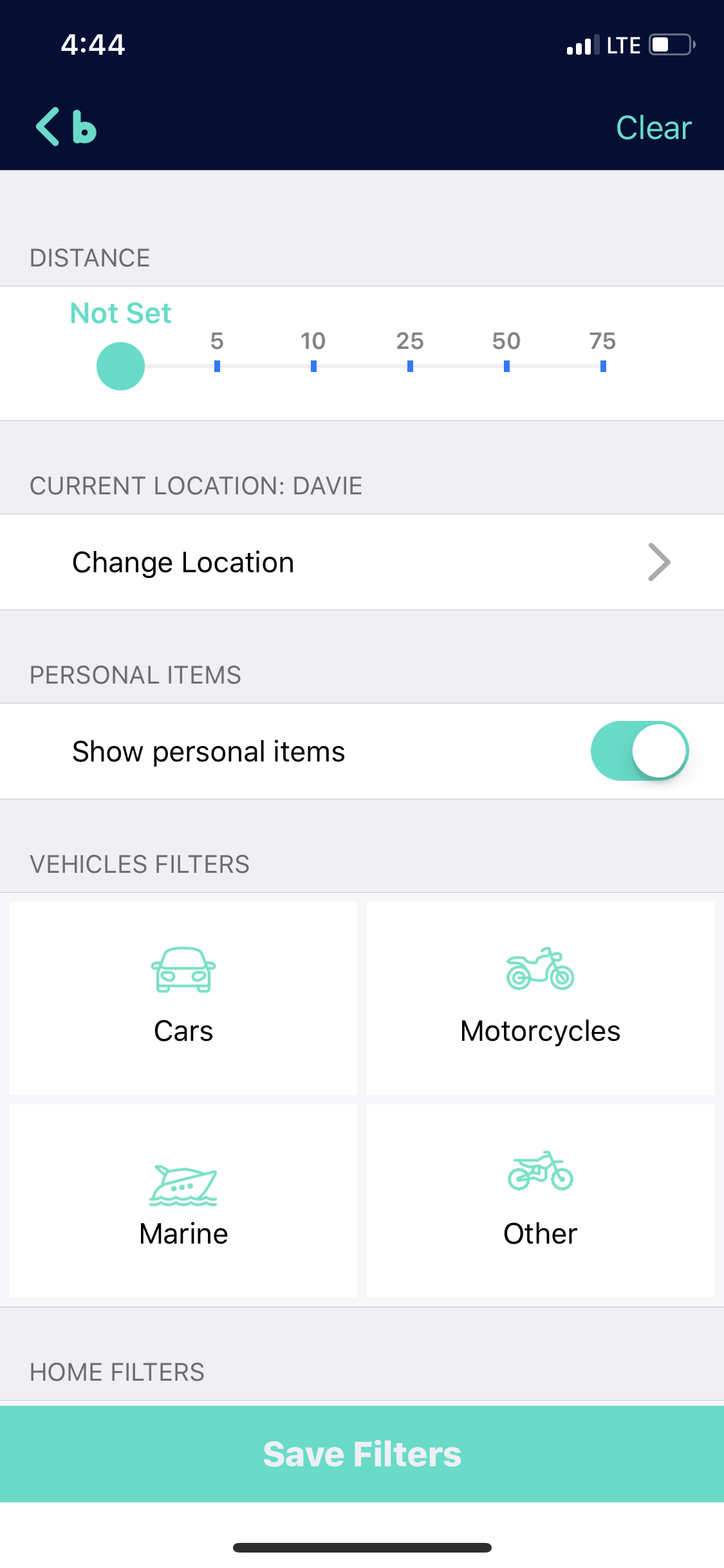The height and width of the screenshot is (1568, 724).
Task: Set distance to 50 on the slider
Action: tap(506, 366)
